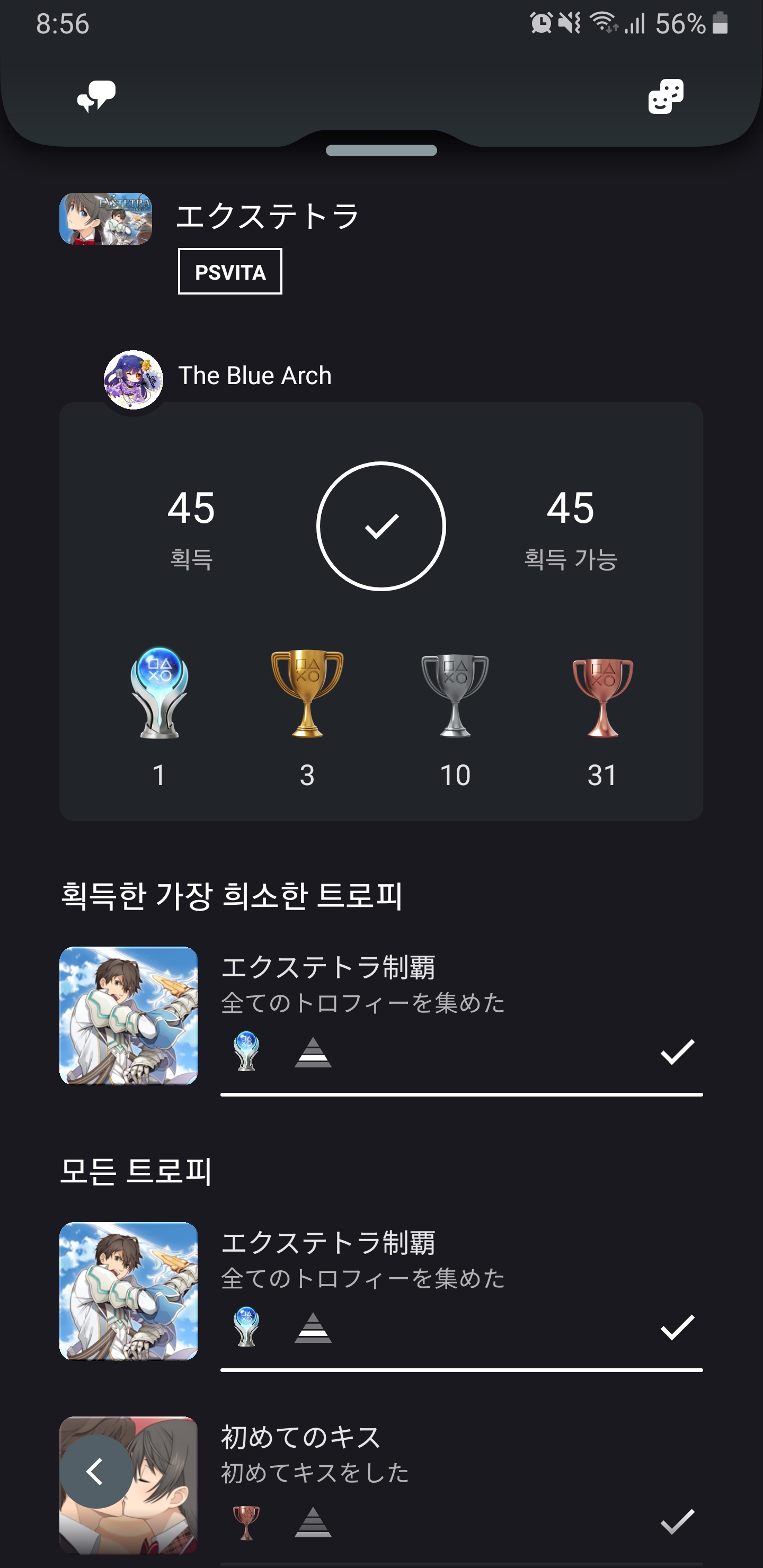Open the party icon in the top bar
Screen dimensions: 763x1568
(666, 96)
